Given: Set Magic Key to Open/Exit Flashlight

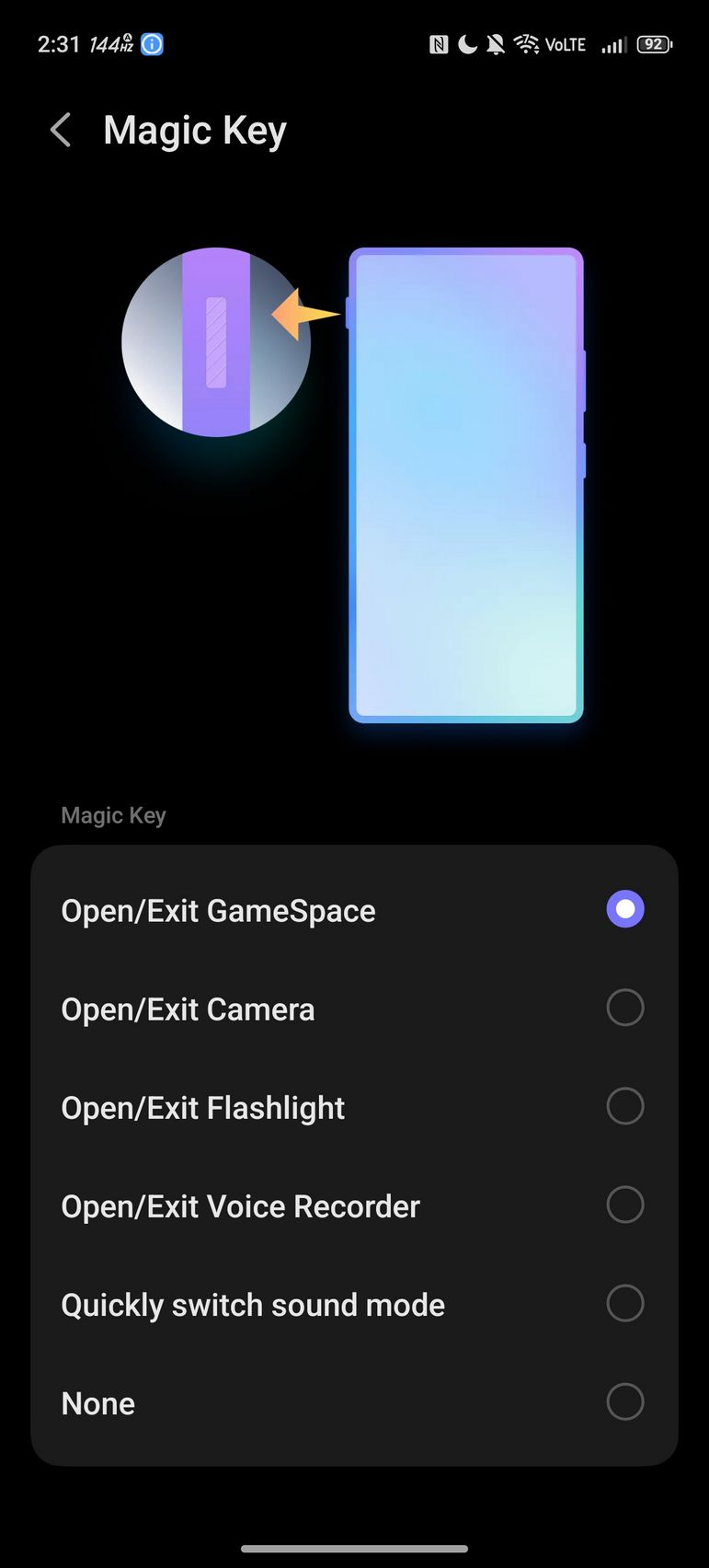Looking at the screenshot, I should coord(624,1106).
